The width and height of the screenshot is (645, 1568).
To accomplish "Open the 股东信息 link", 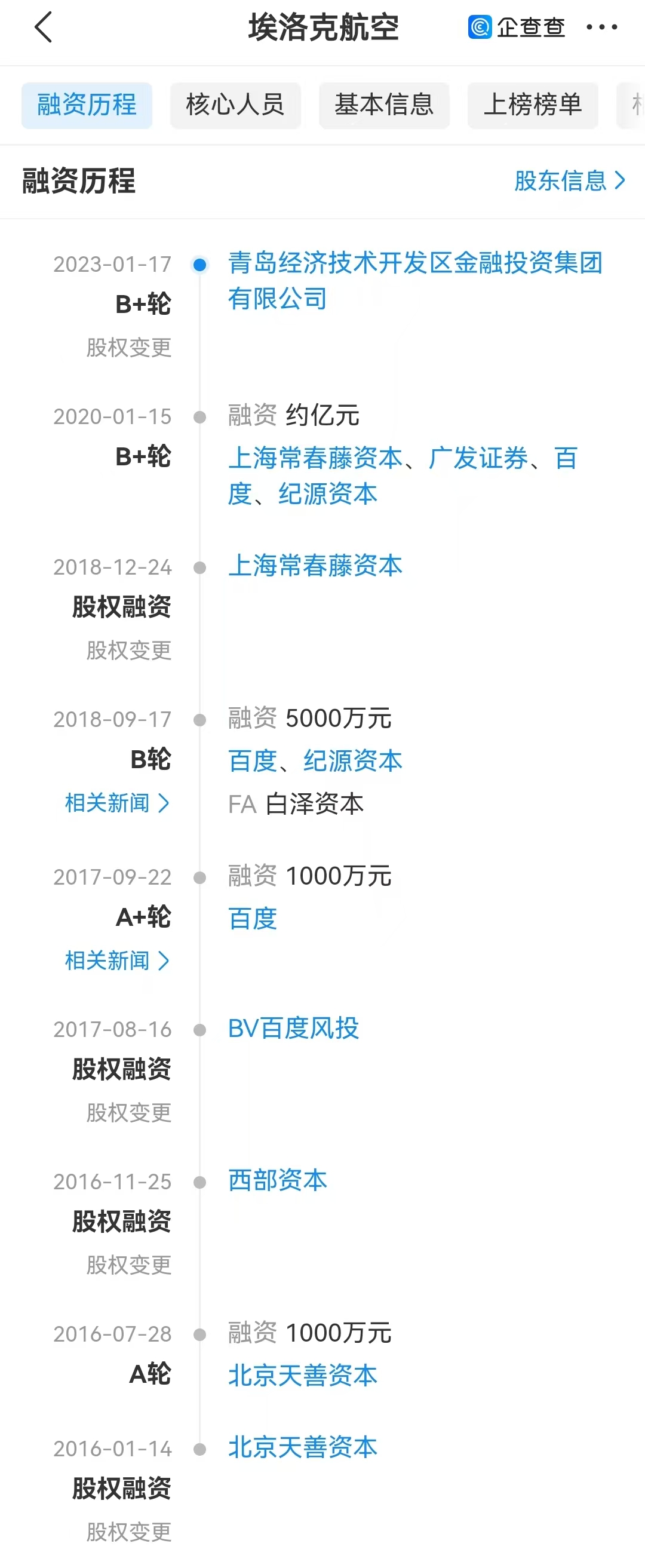I will (x=570, y=180).
